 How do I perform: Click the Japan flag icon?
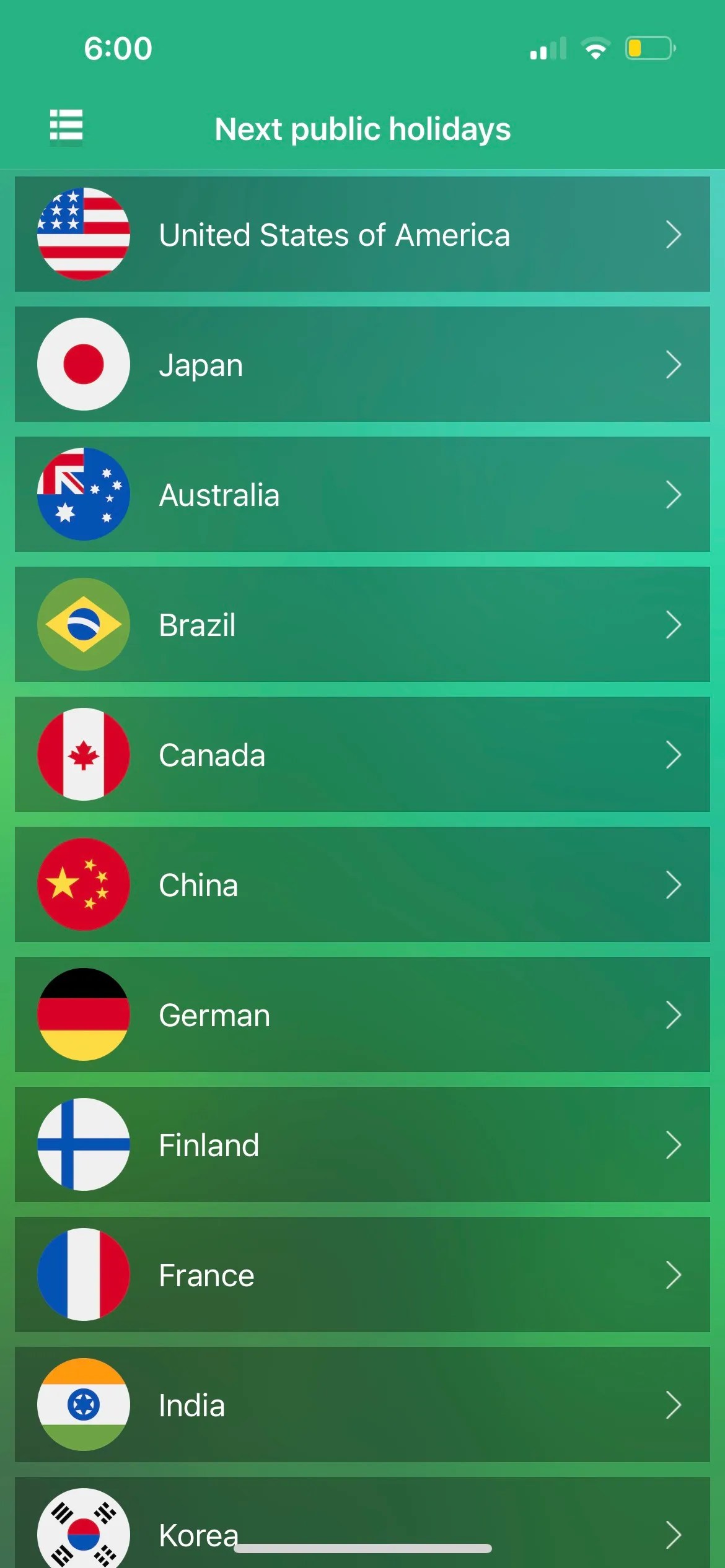pyautogui.click(x=84, y=364)
